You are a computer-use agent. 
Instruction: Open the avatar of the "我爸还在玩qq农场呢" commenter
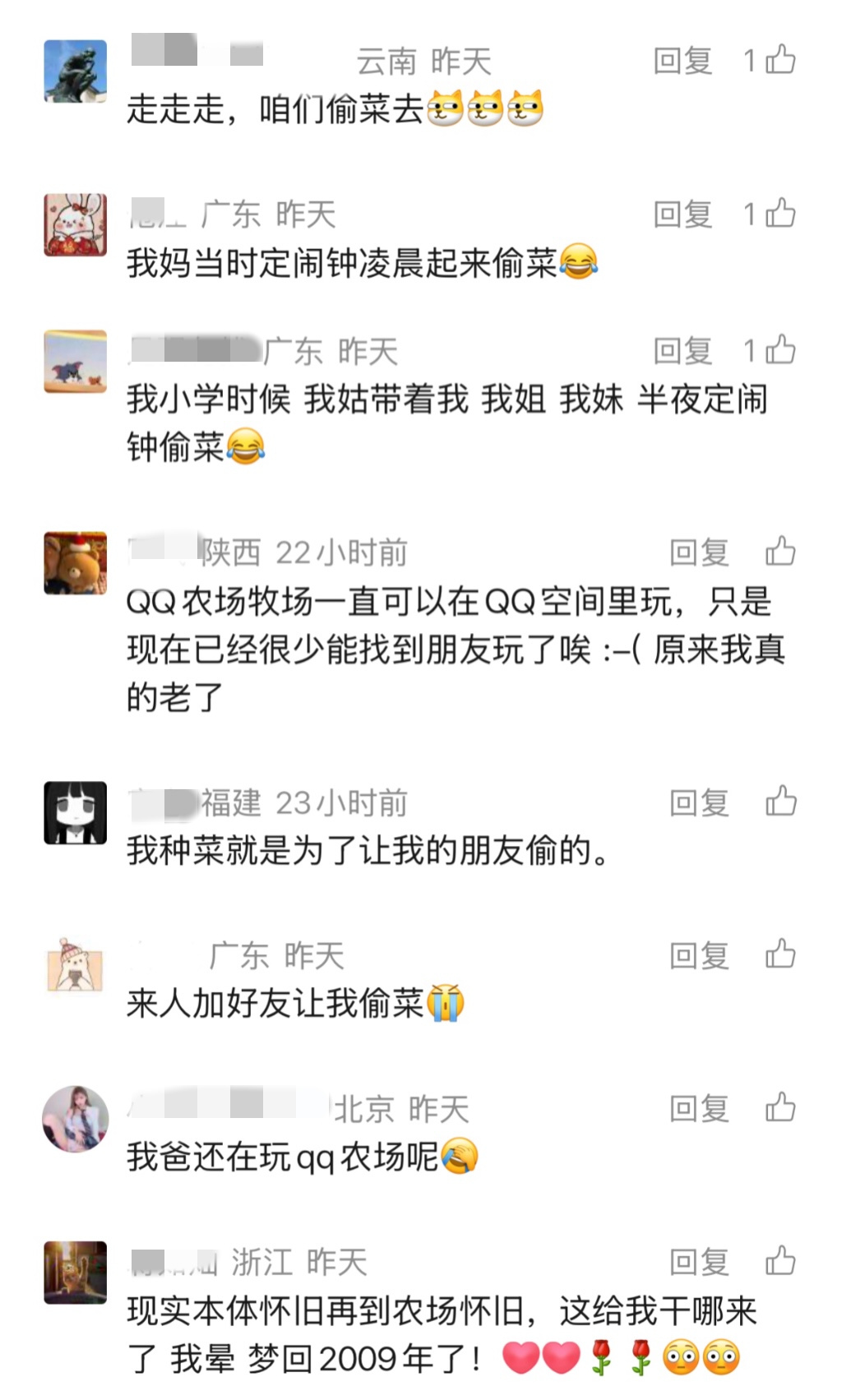pos(76,1118)
